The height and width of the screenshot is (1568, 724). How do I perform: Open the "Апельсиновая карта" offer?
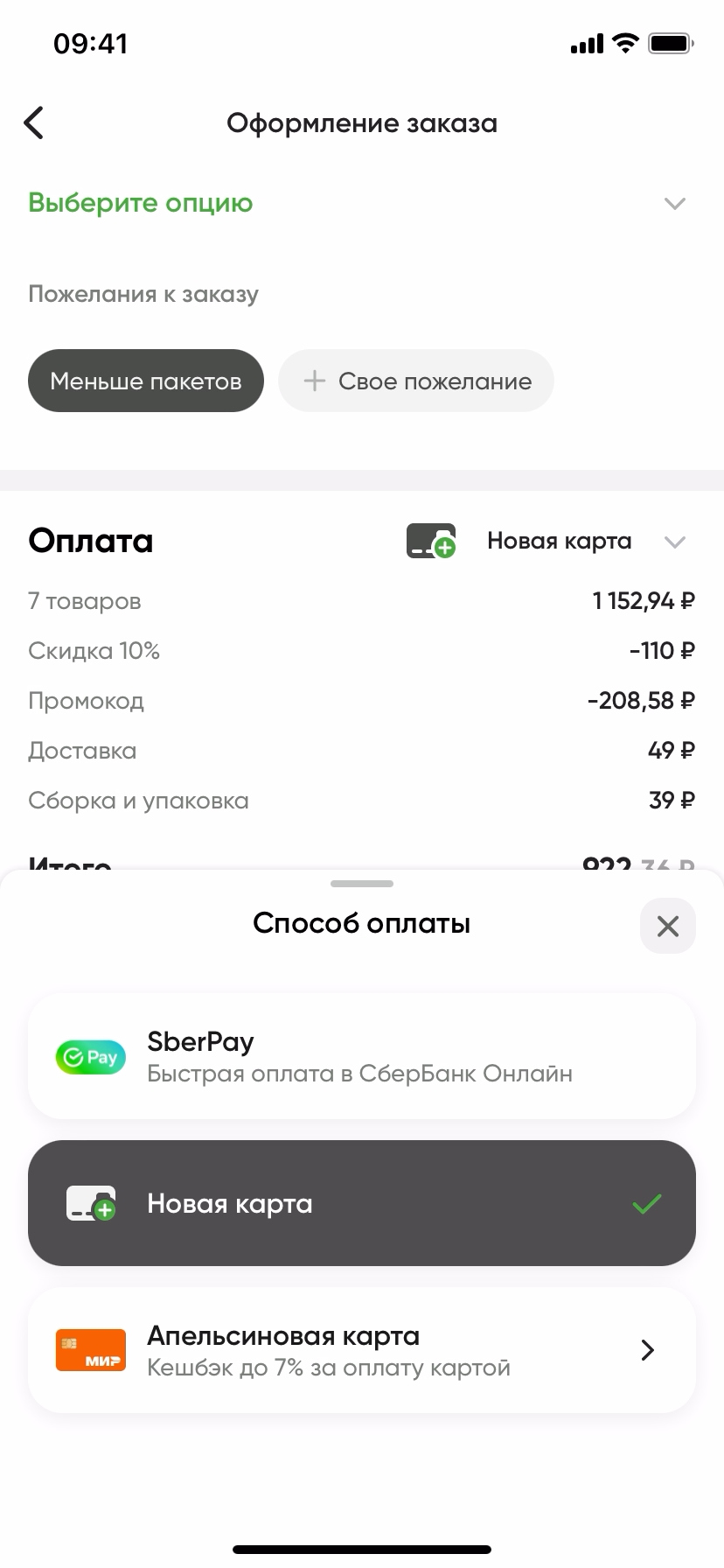click(x=362, y=1350)
